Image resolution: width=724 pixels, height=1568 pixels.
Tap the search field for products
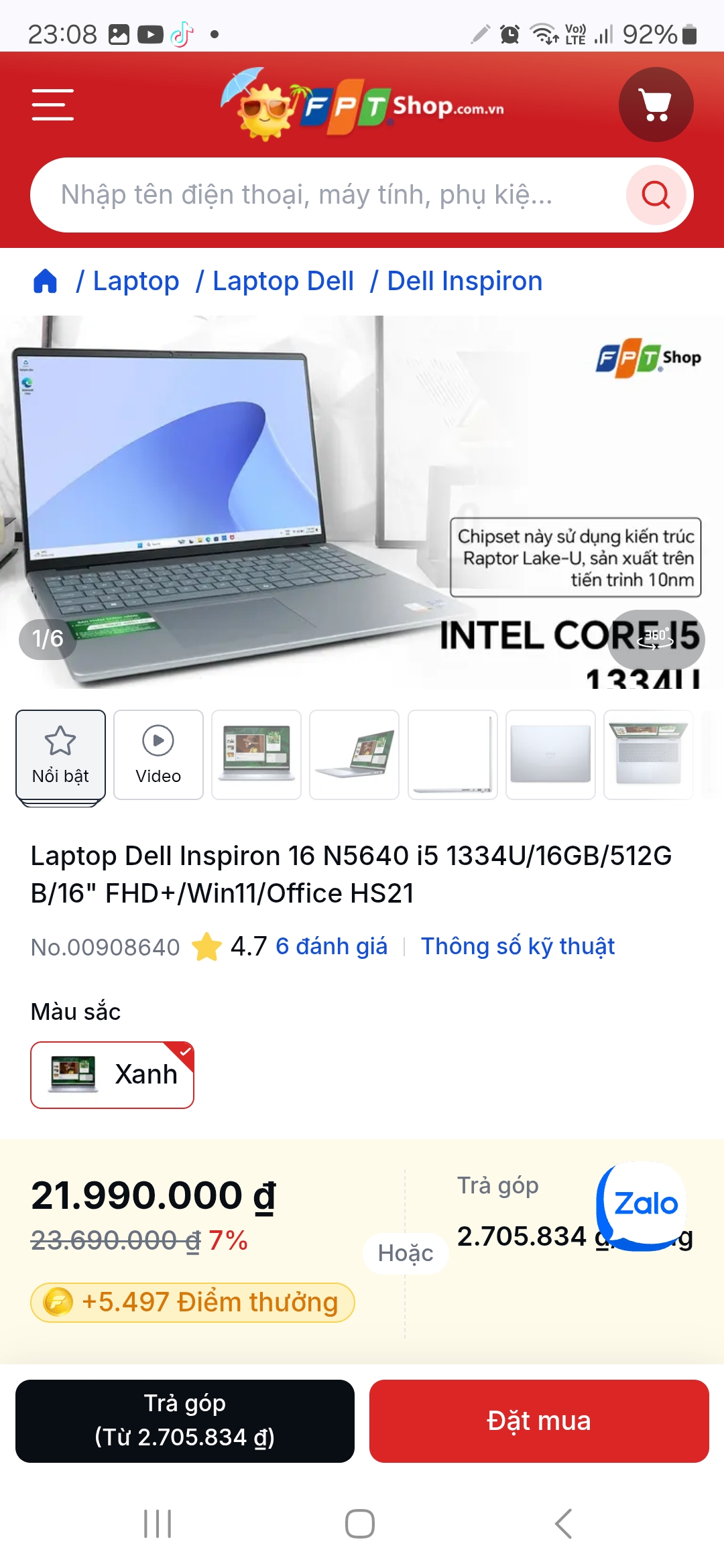point(328,195)
